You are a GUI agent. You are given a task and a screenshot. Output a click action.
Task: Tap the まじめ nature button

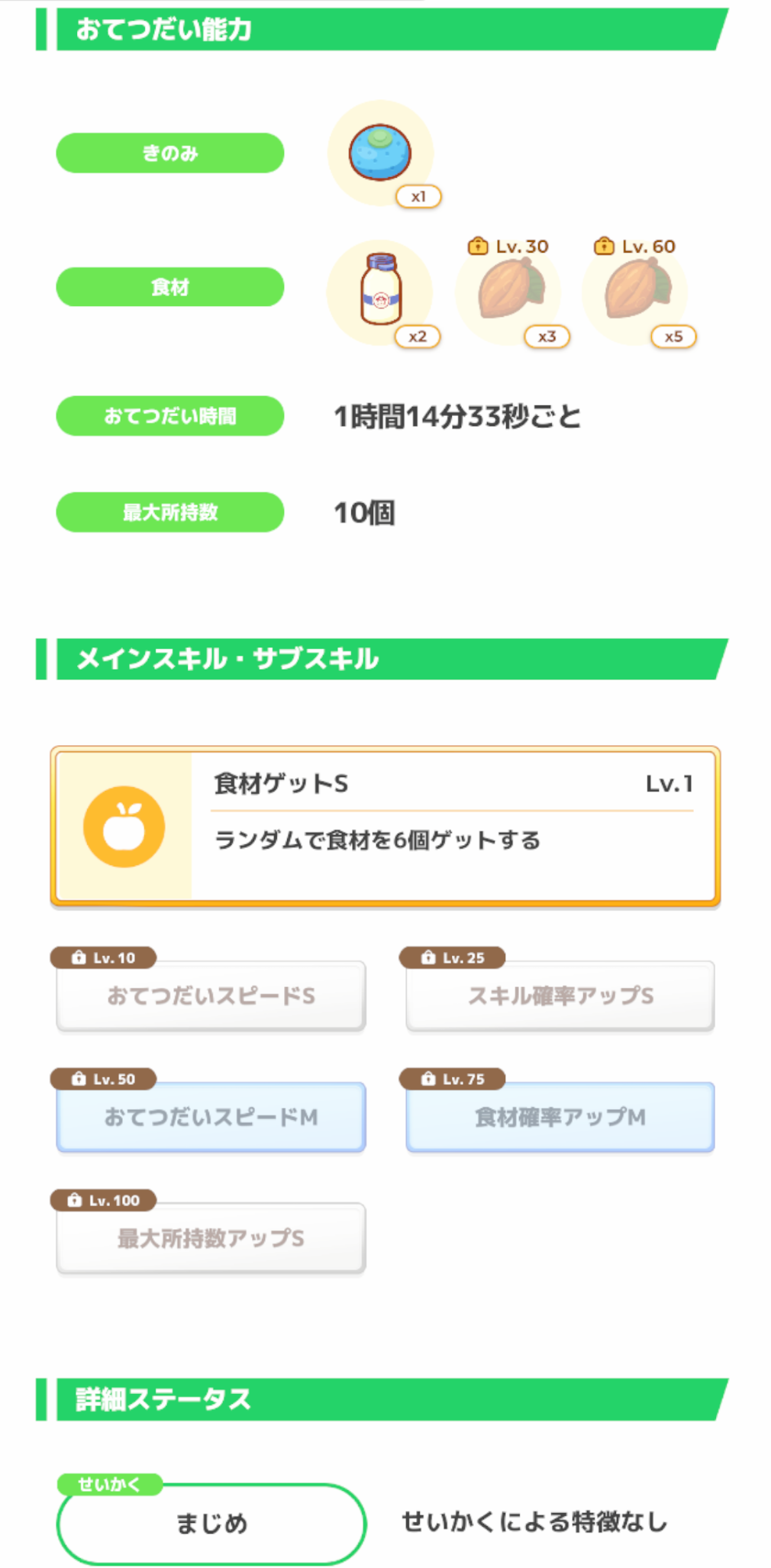coord(211,1523)
